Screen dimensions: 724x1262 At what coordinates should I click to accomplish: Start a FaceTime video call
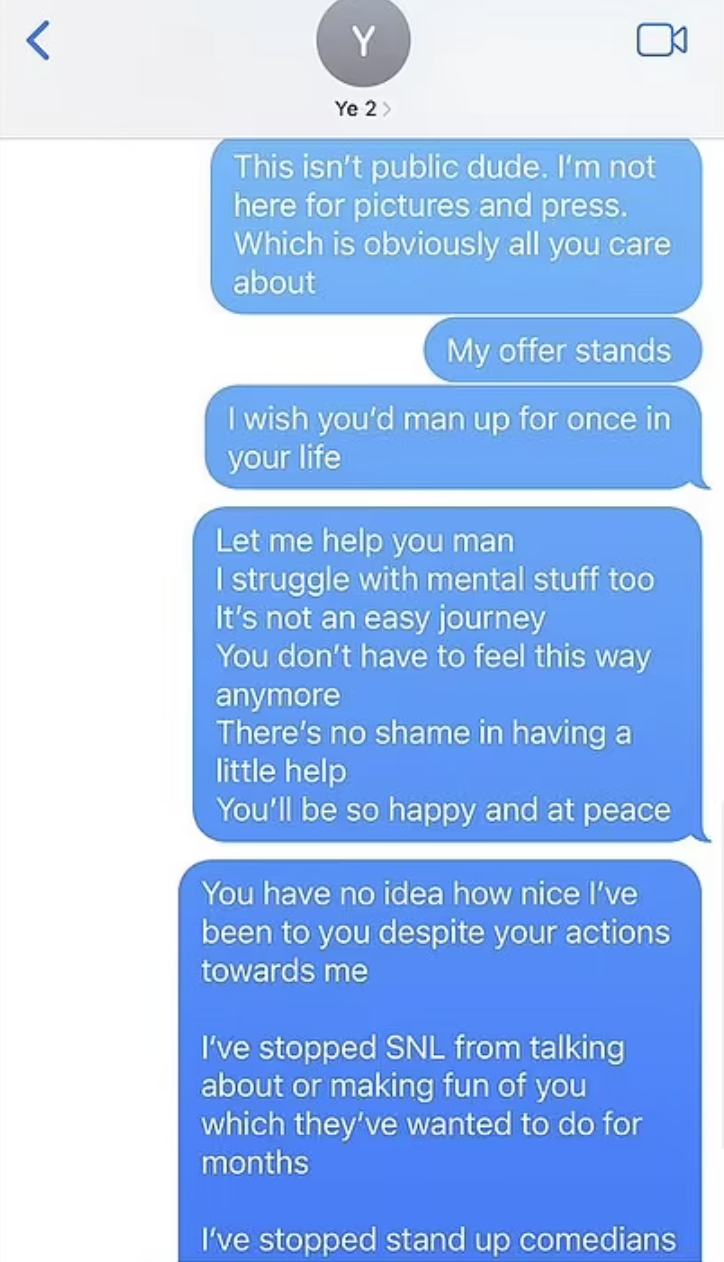pyautogui.click(x=661, y=41)
